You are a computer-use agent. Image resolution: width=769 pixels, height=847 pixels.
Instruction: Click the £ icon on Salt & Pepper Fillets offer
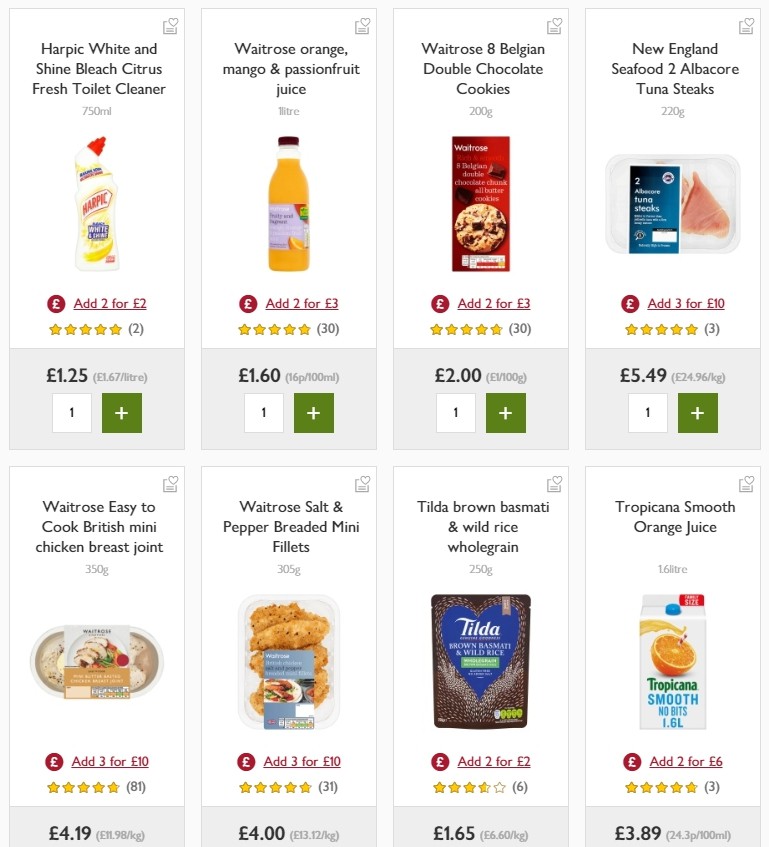246,761
